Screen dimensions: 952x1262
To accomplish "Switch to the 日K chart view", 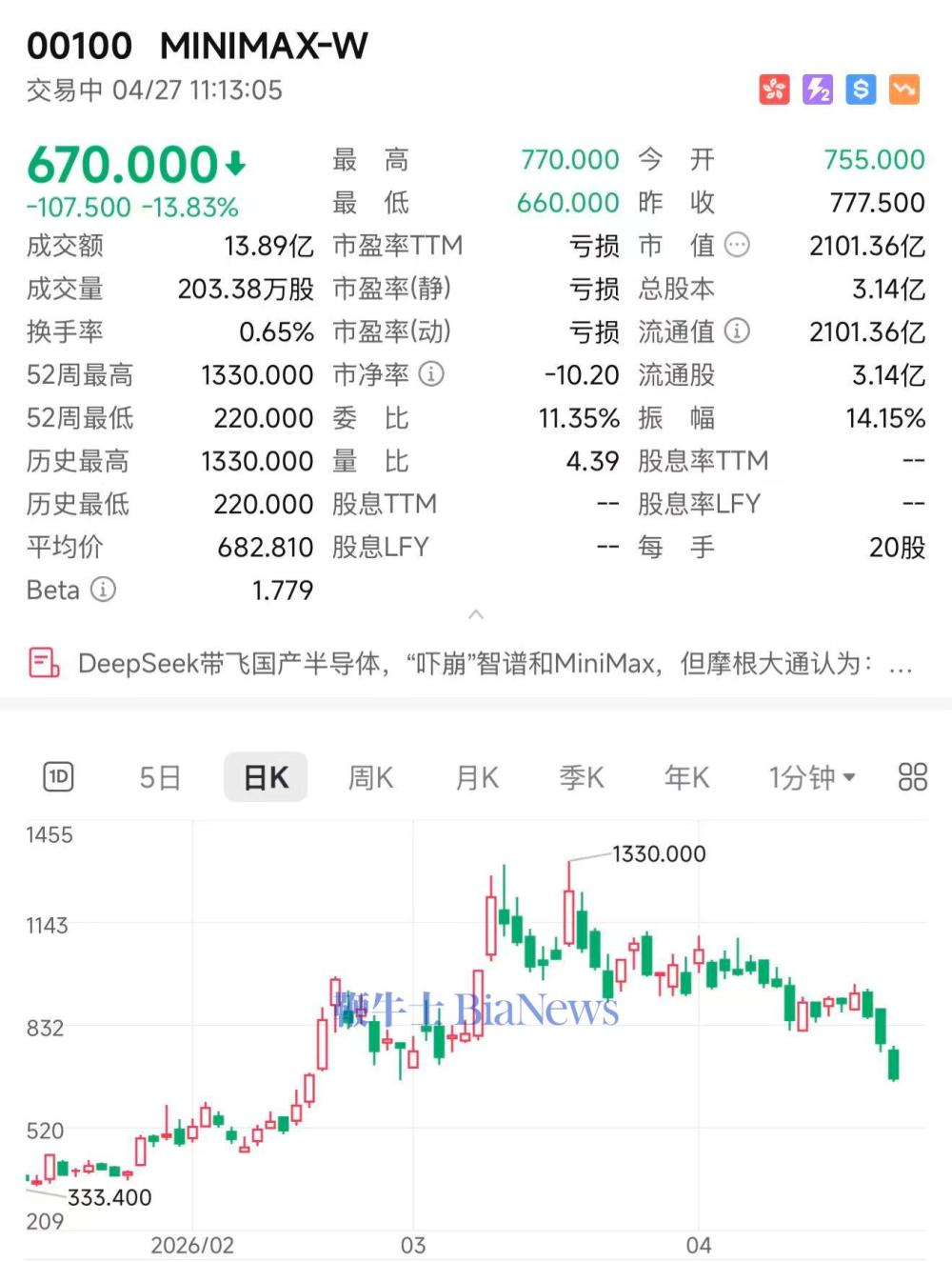I will (x=266, y=777).
